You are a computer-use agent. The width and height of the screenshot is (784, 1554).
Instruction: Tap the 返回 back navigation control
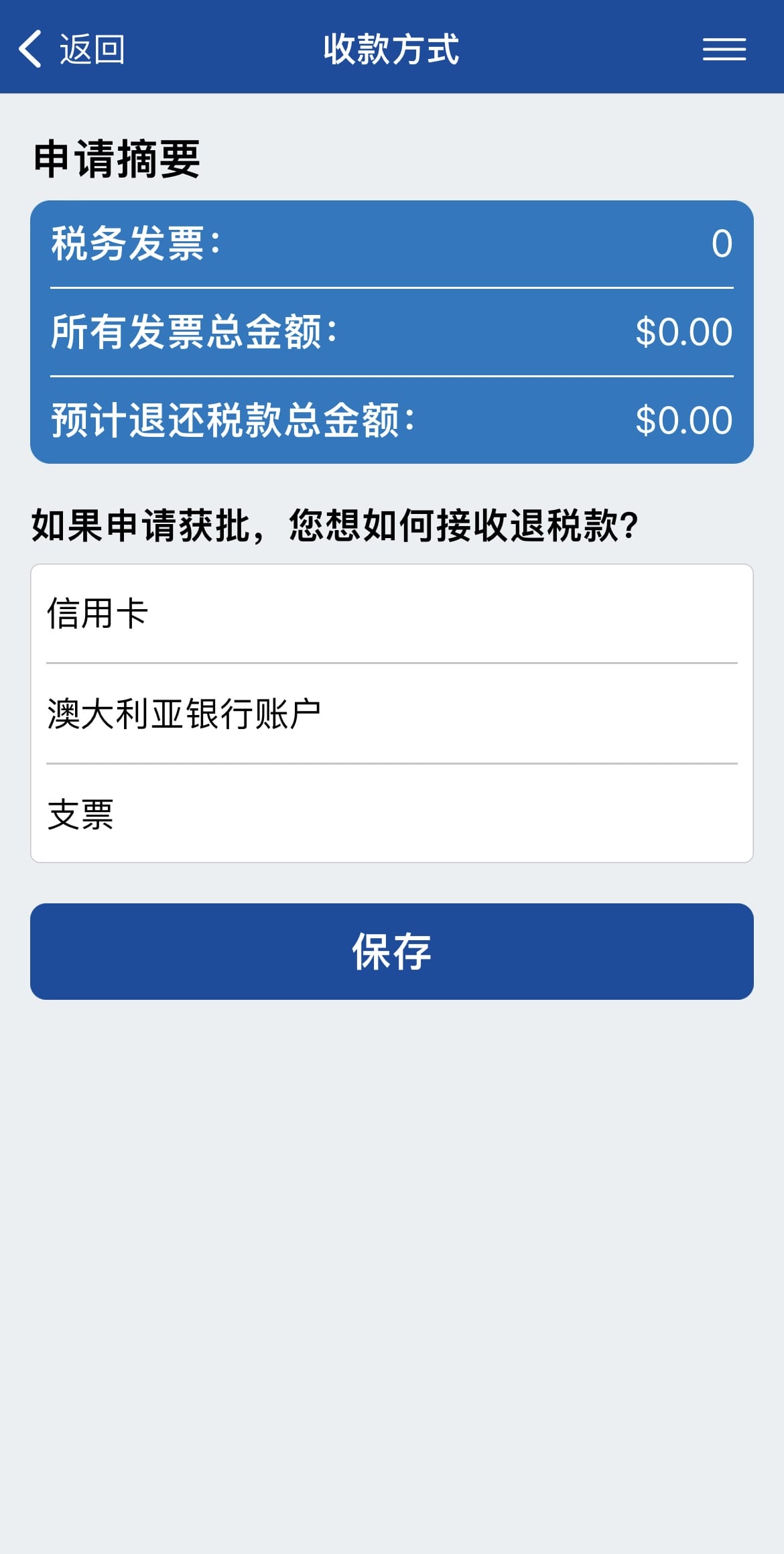(x=74, y=49)
